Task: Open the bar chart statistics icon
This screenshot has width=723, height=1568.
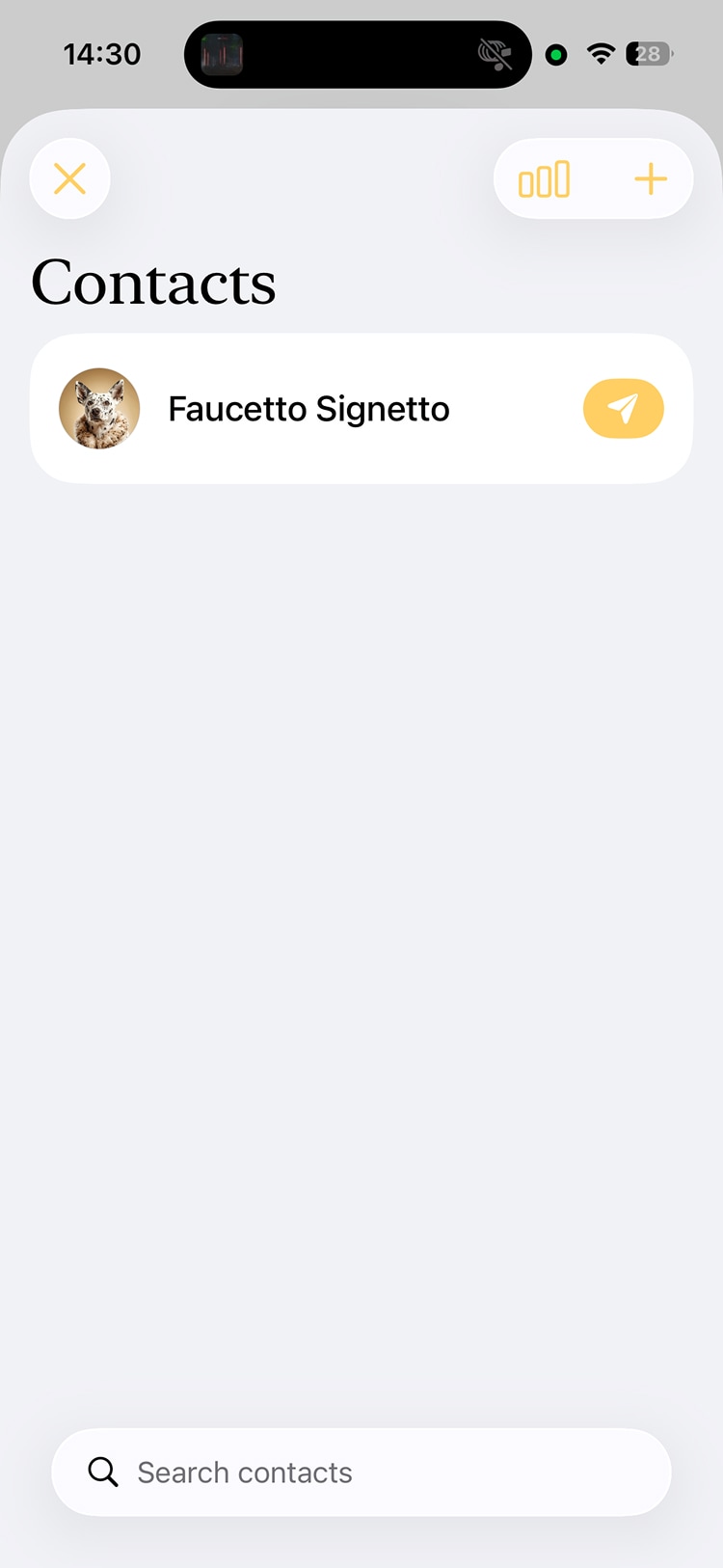Action: pyautogui.click(x=545, y=179)
